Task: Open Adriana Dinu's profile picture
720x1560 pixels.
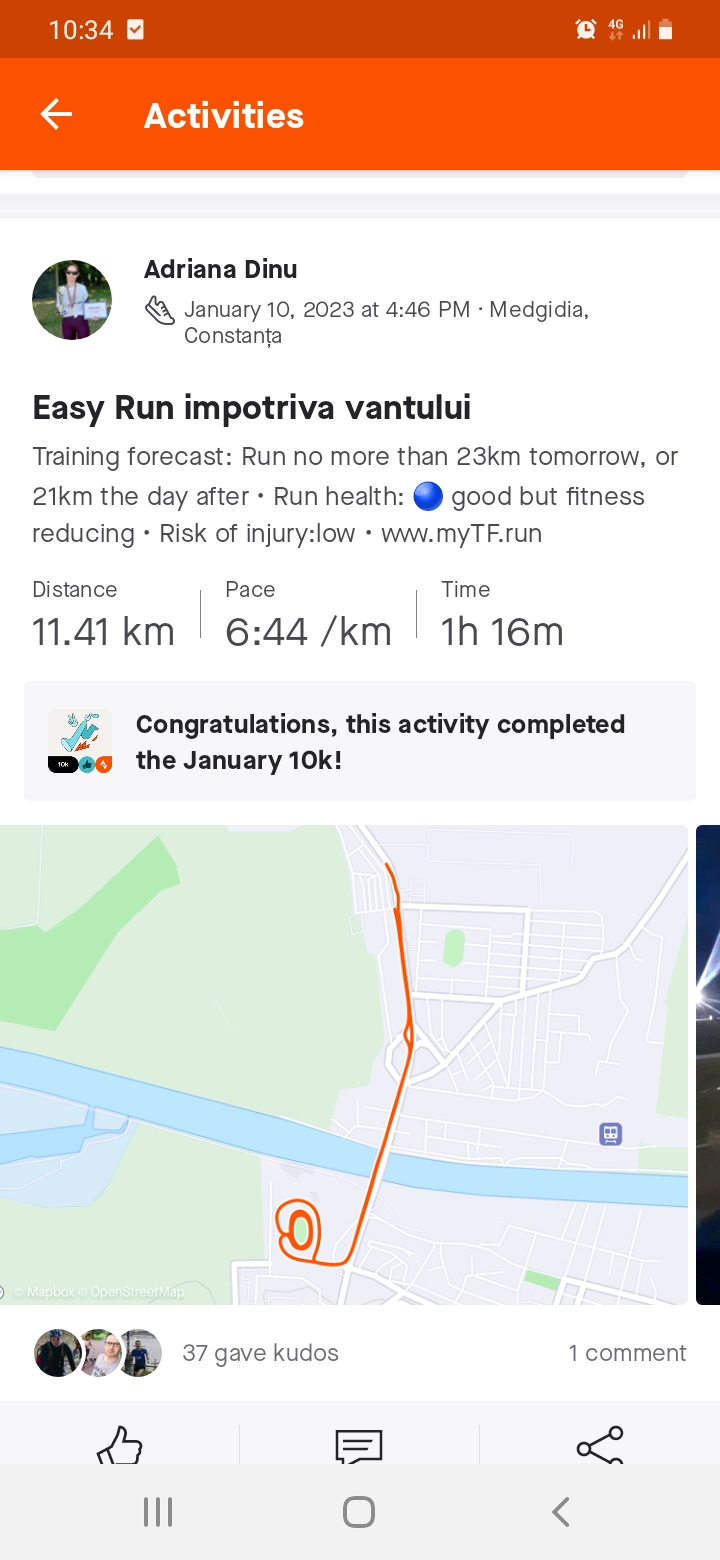Action: (72, 300)
